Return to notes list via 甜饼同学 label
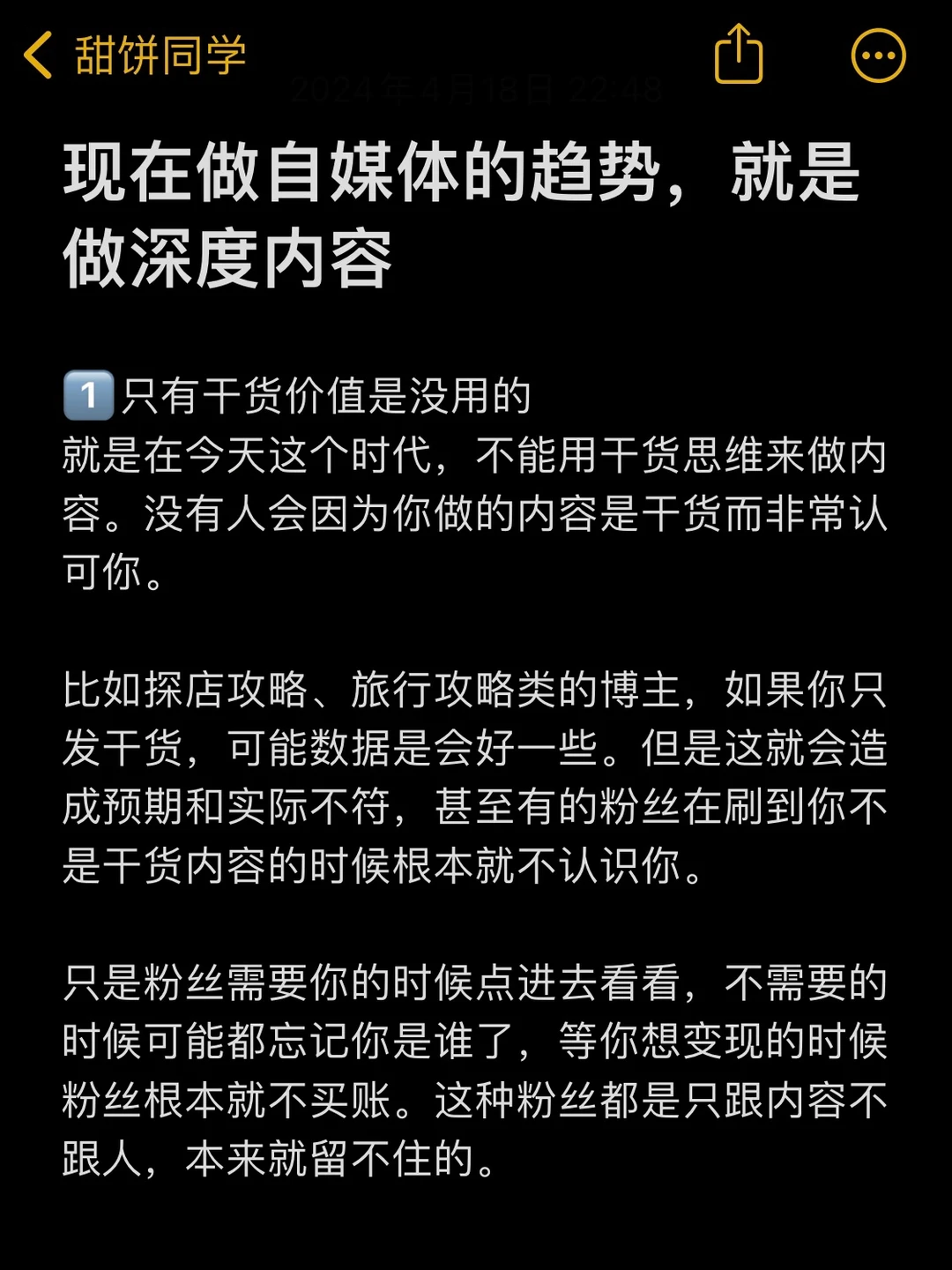This screenshot has width=952, height=1270. [159, 53]
